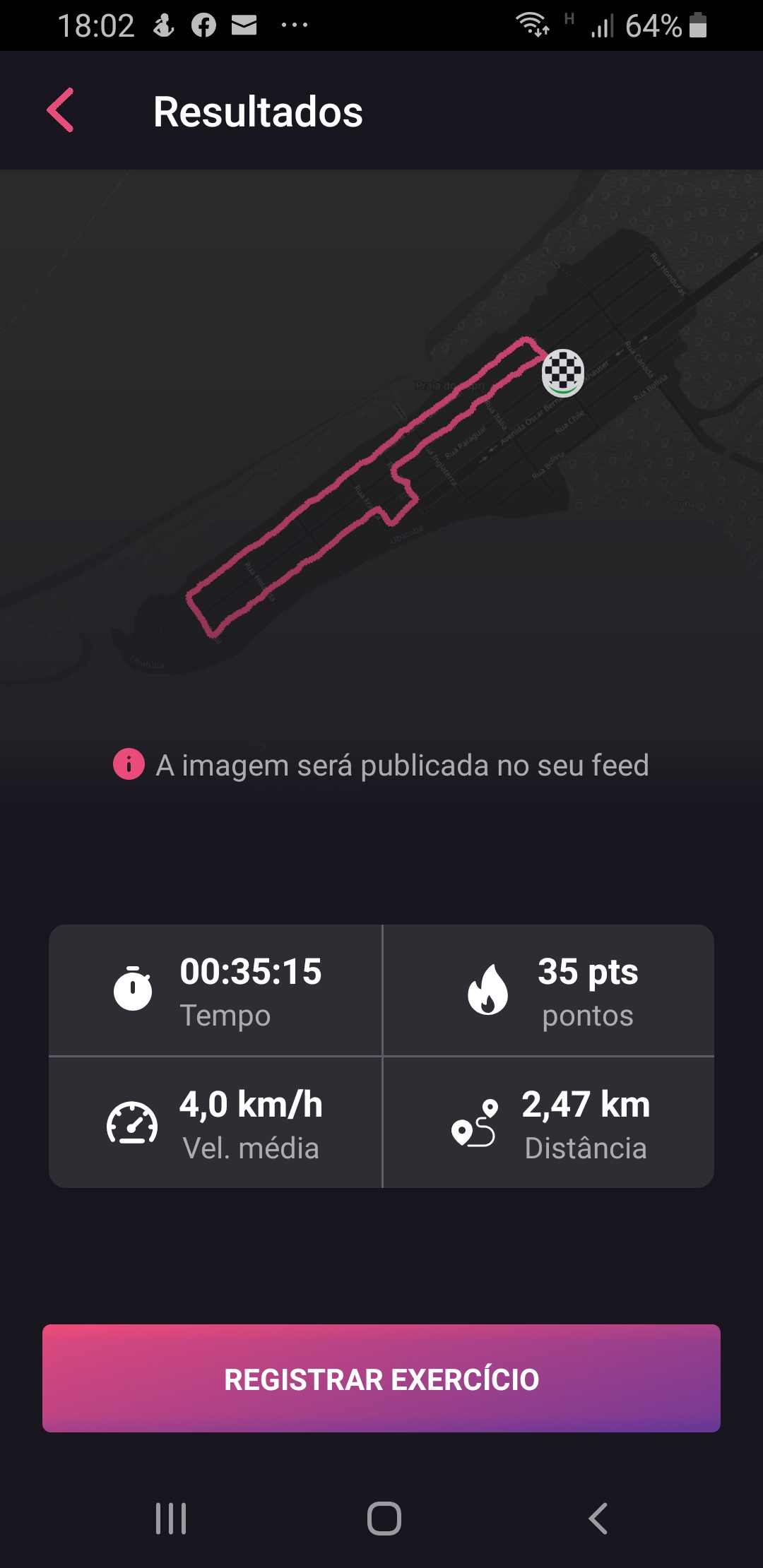Go to the system home screen
Screen dimensions: 763x1568
384,1518
